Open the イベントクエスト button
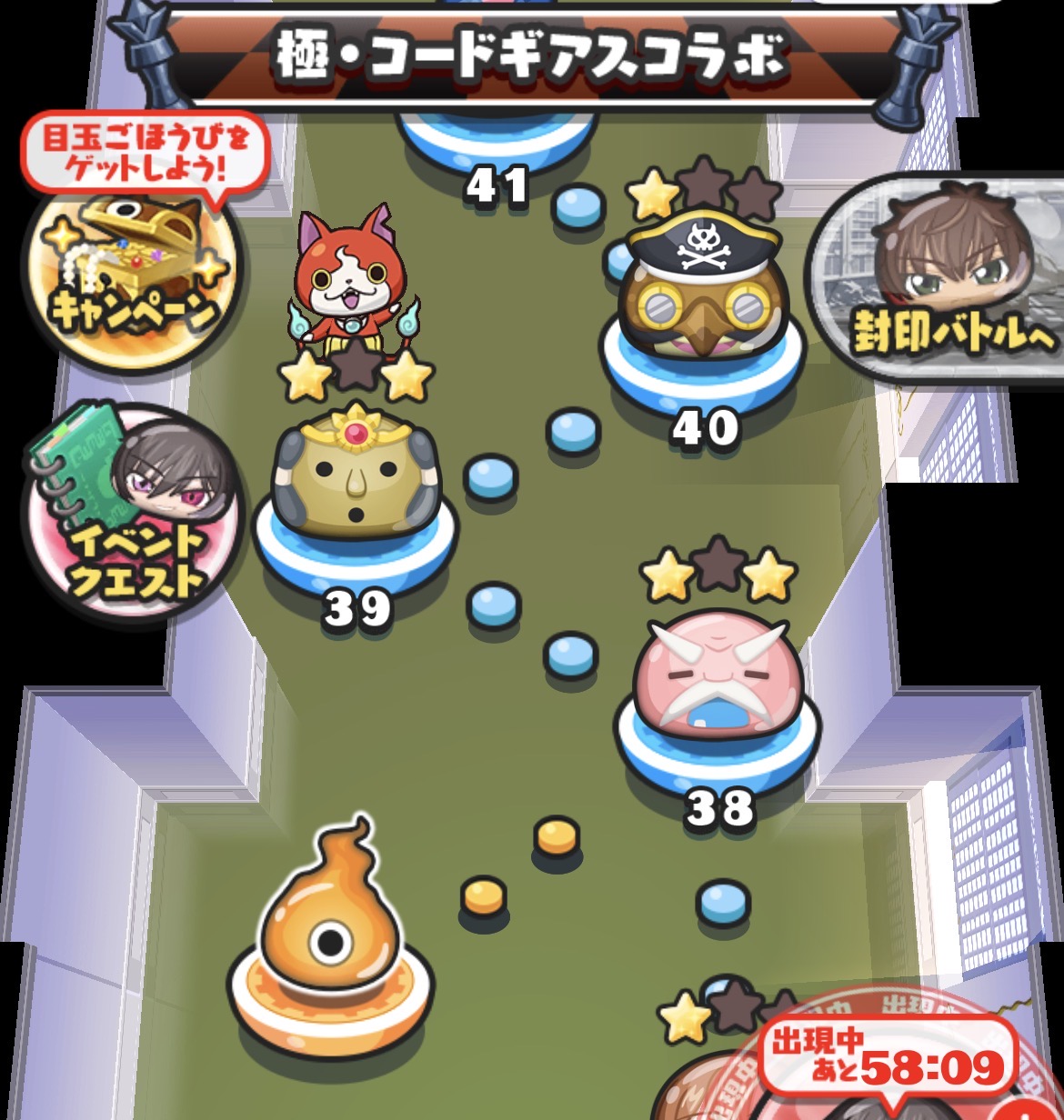This screenshot has width=1064, height=1120. tap(136, 514)
